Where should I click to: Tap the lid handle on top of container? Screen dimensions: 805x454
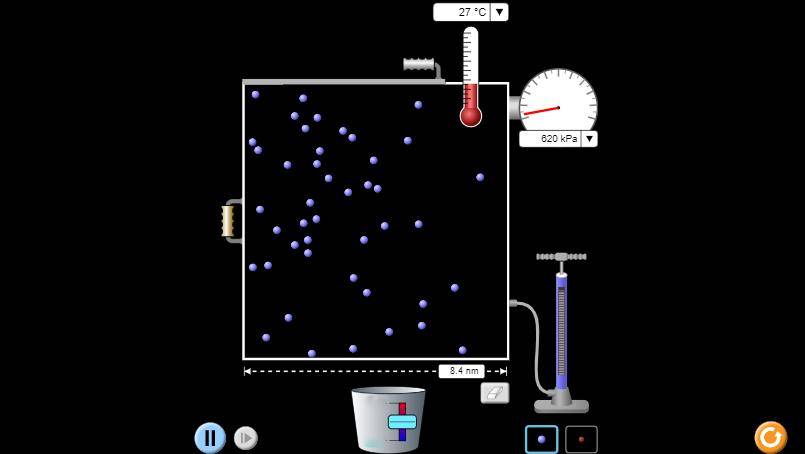click(x=419, y=64)
